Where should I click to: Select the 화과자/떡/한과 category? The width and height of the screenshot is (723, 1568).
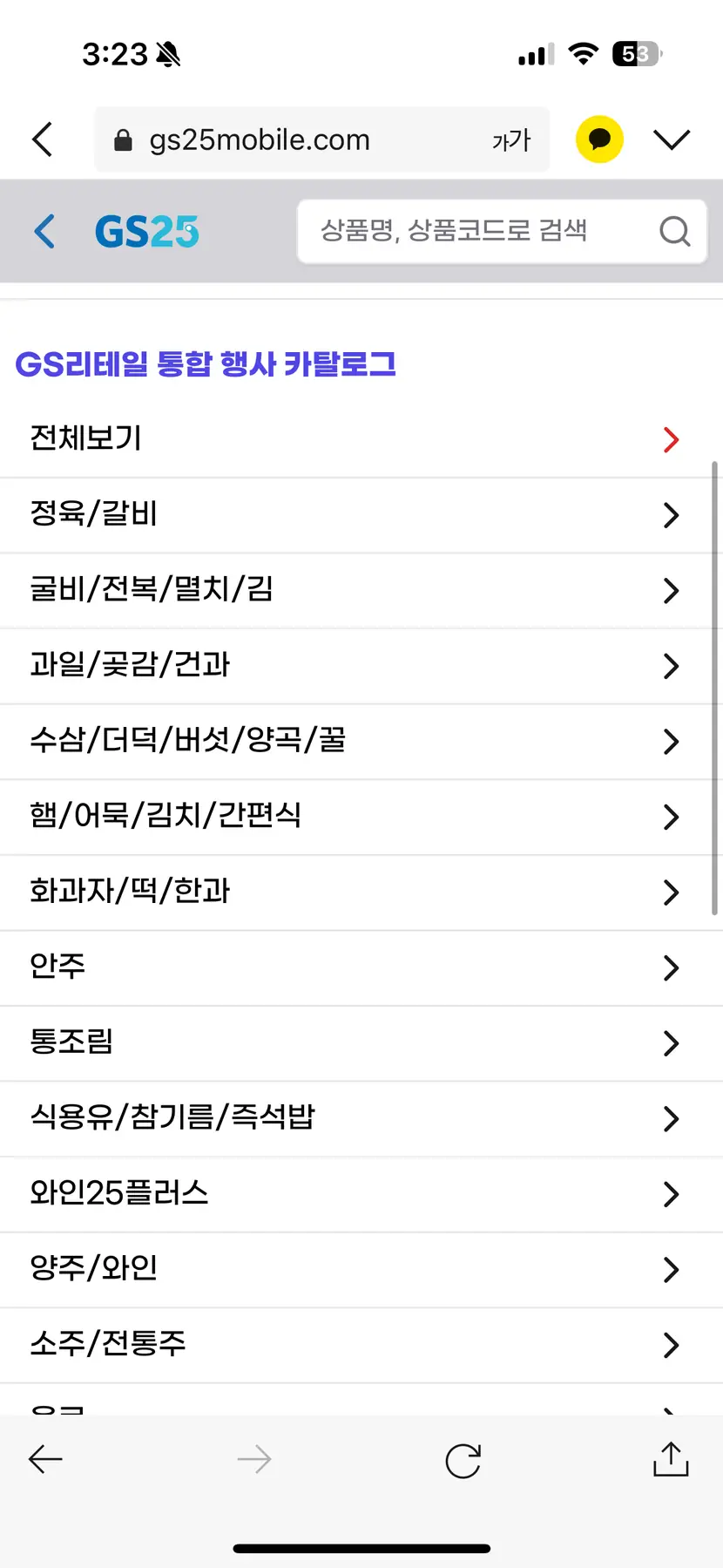pos(361,892)
